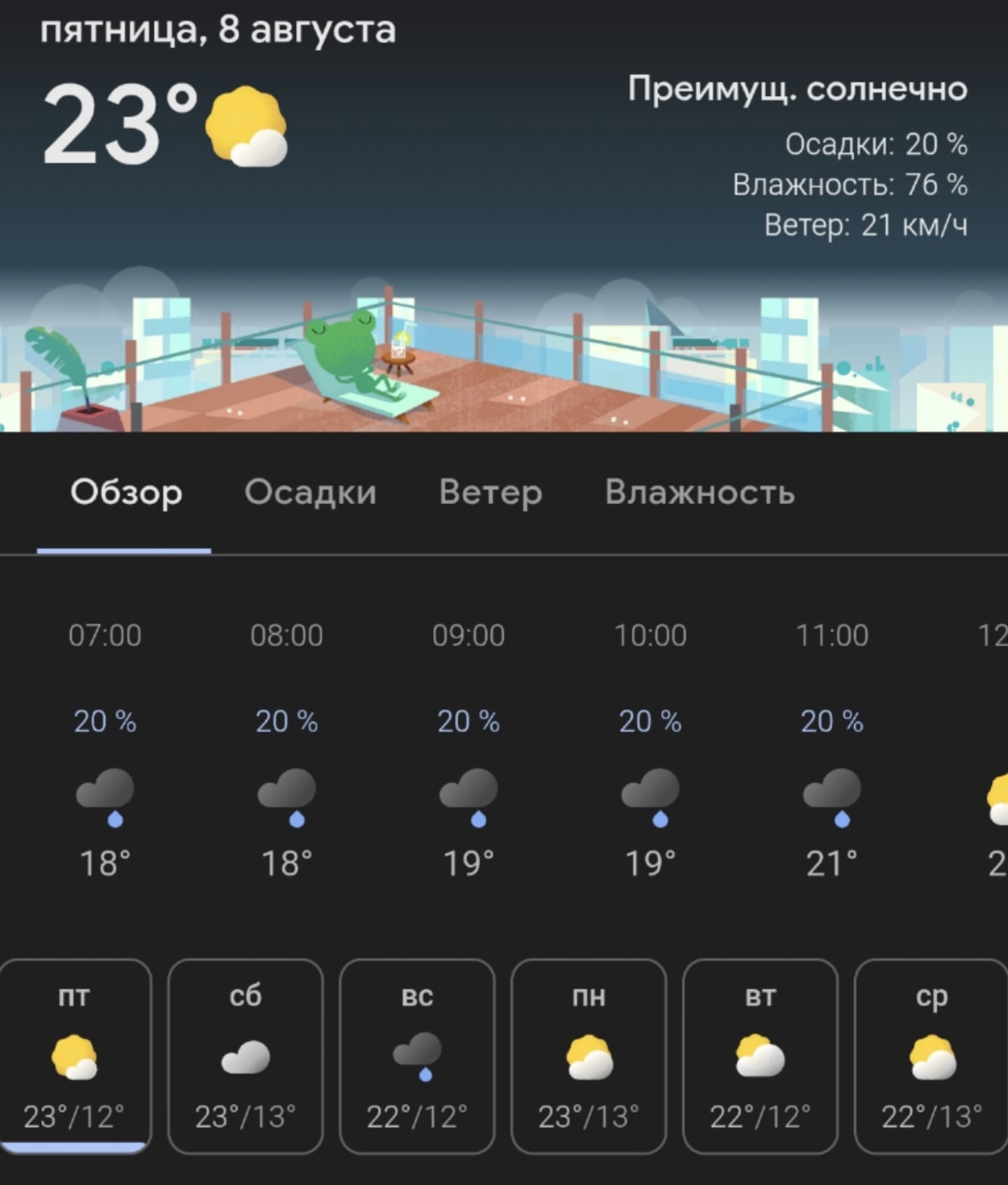This screenshot has height=1185, width=1008.
Task: View forecast for вт
Action: tap(760, 1056)
